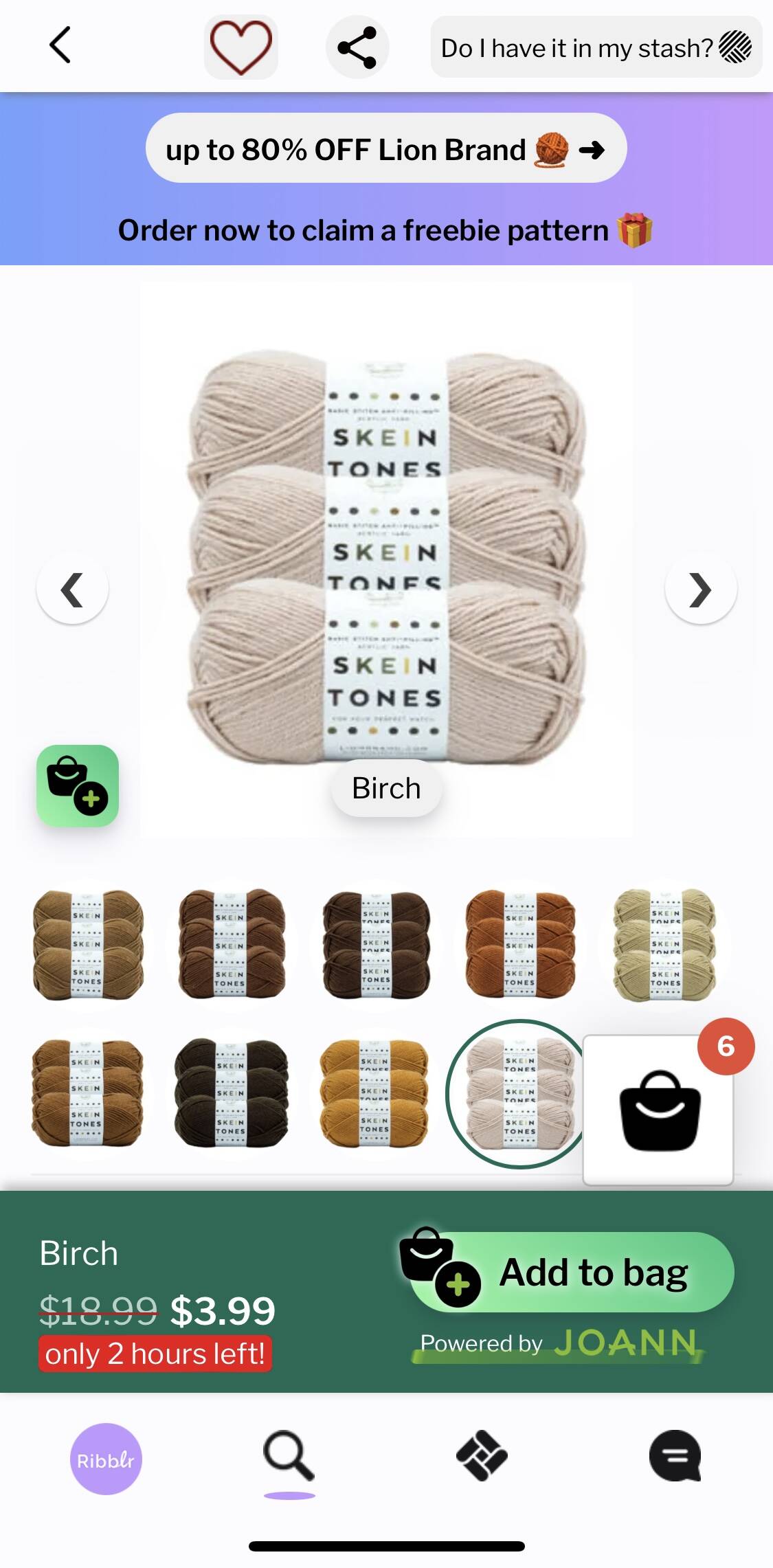This screenshot has height=1568, width=773.
Task: Share this yarn product
Action: tap(357, 47)
